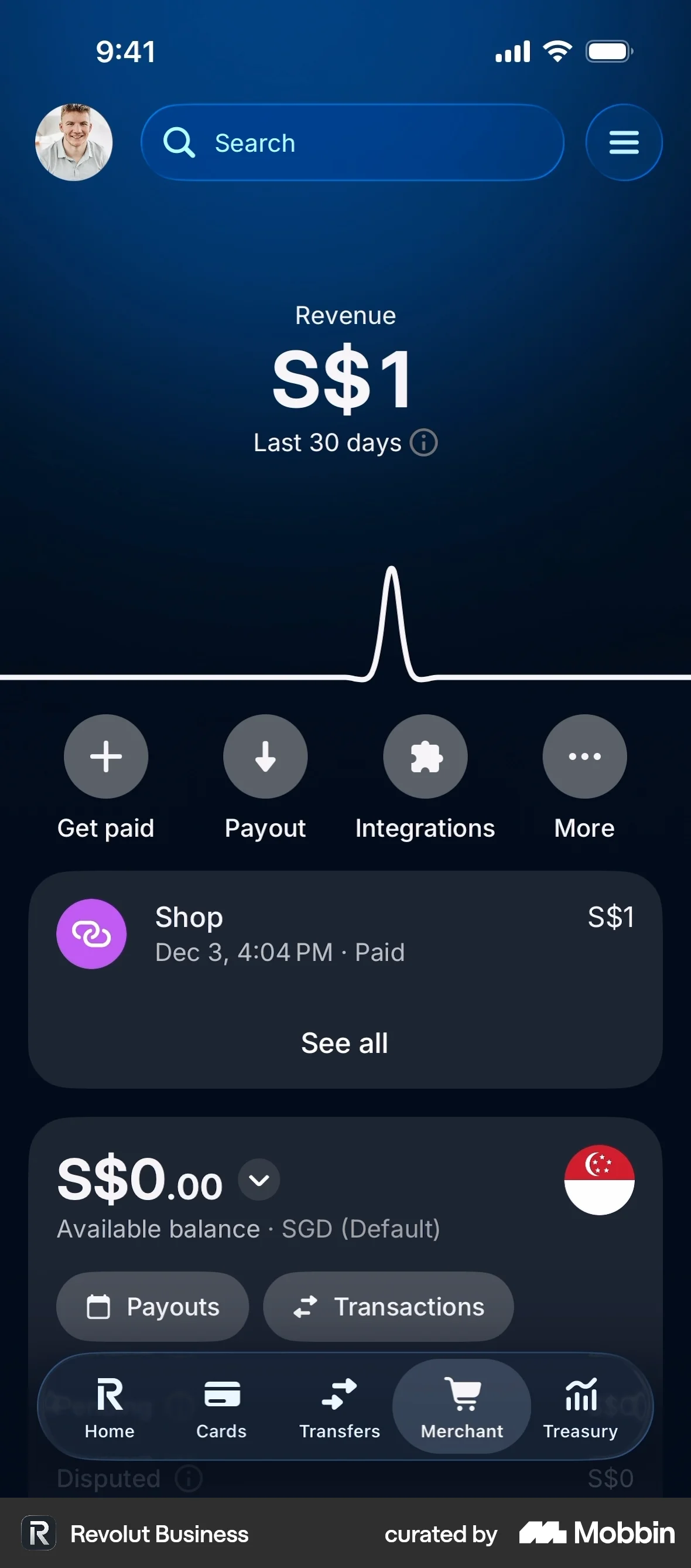Go to the Home tab
Viewport: 691px width, 1568px height.
[110, 1407]
